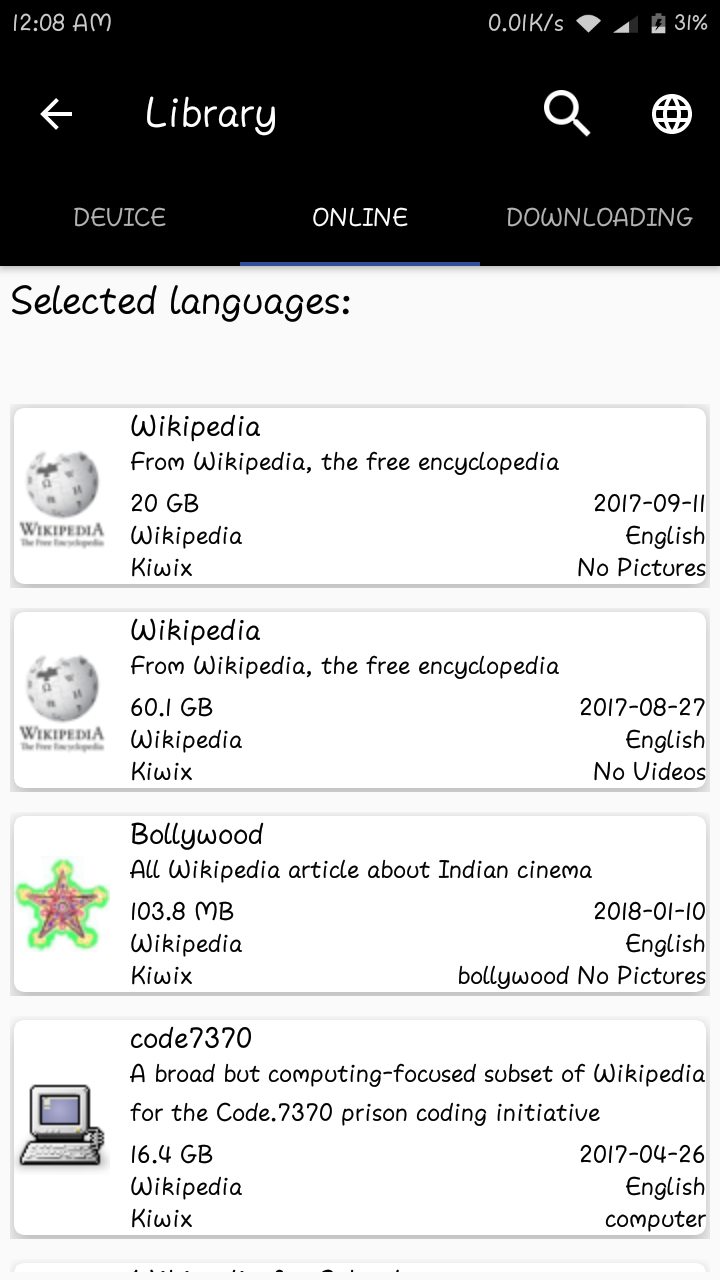Click the back arrow next to Library
The image size is (720, 1280).
coord(55,113)
